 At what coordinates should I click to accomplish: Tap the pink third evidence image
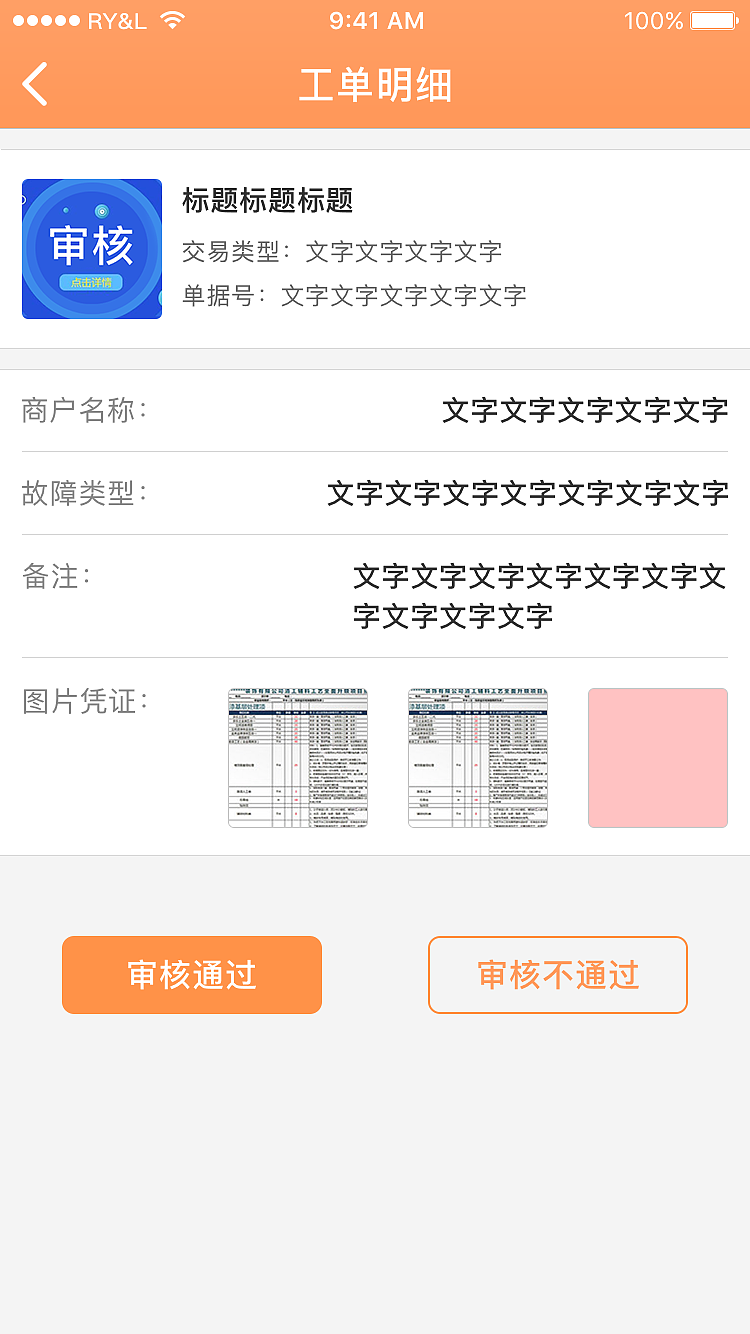coord(657,758)
